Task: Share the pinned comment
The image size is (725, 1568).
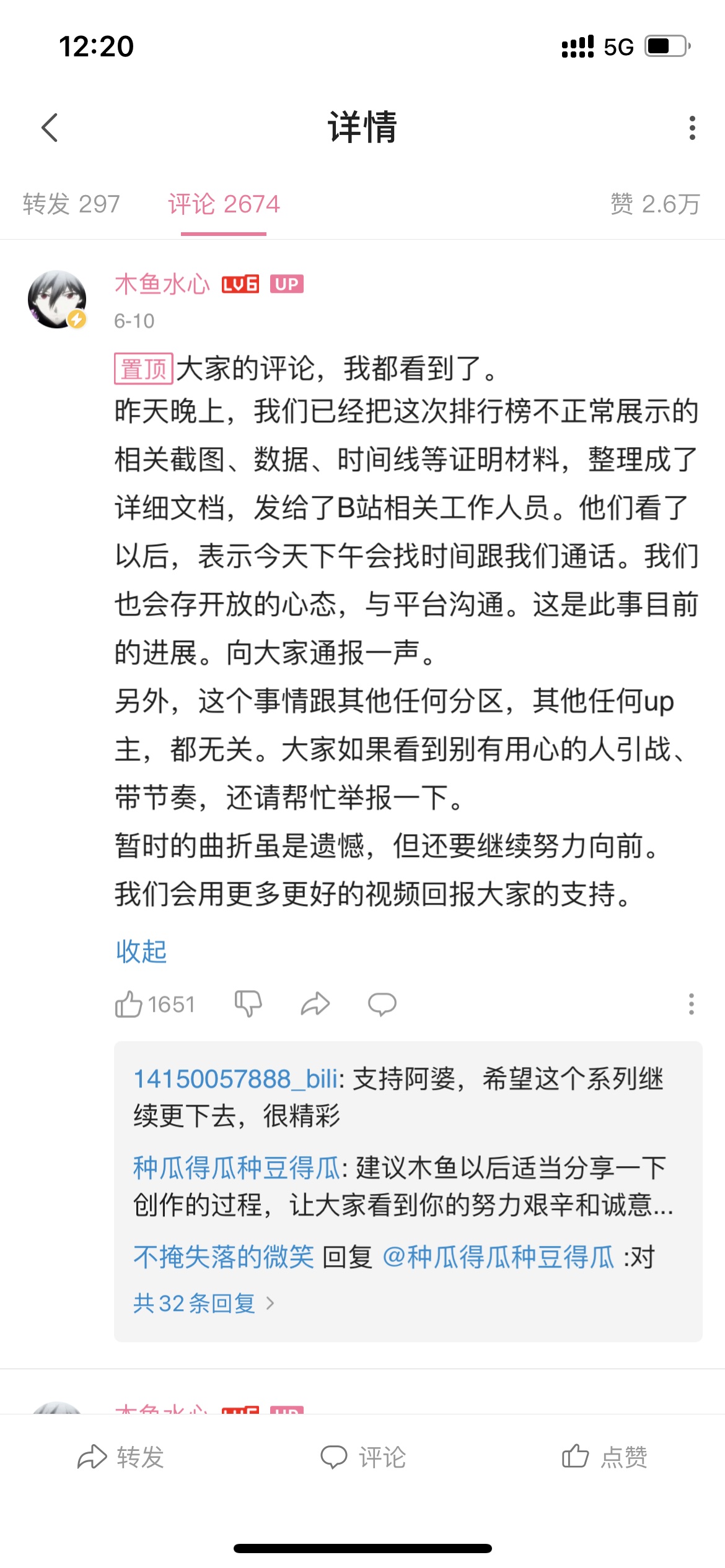Action: pos(315,1004)
